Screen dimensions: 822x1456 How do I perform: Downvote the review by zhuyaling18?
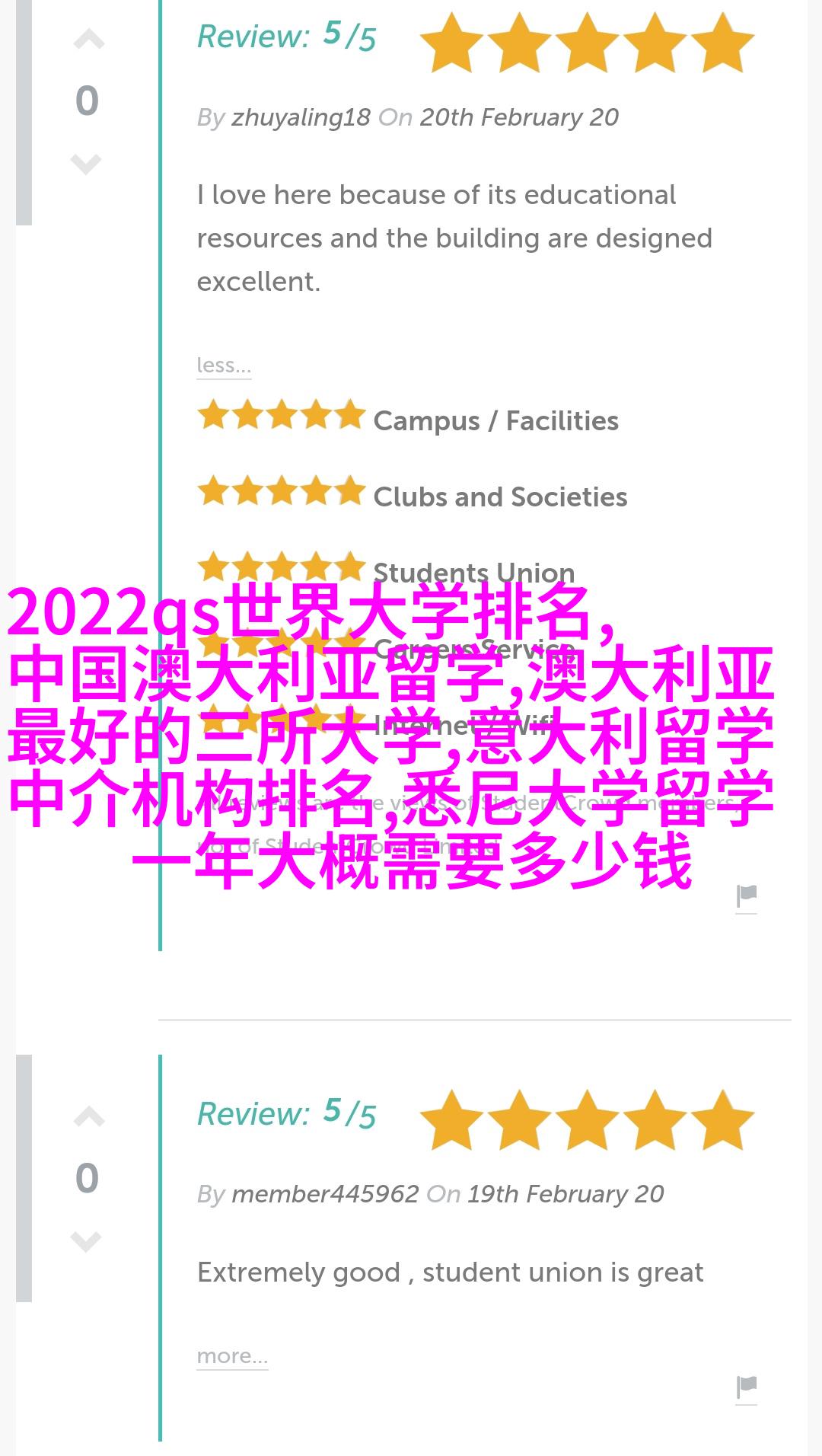pyautogui.click(x=86, y=163)
